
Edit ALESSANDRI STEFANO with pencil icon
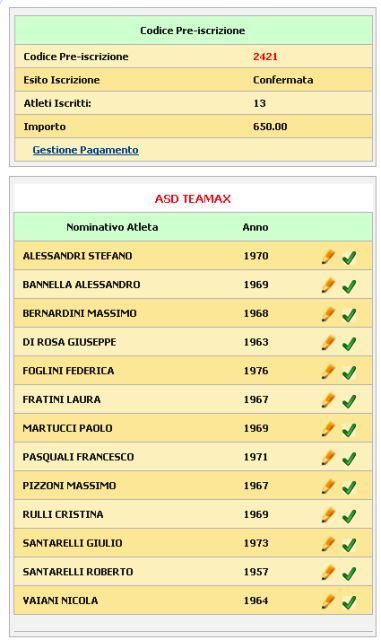(328, 257)
